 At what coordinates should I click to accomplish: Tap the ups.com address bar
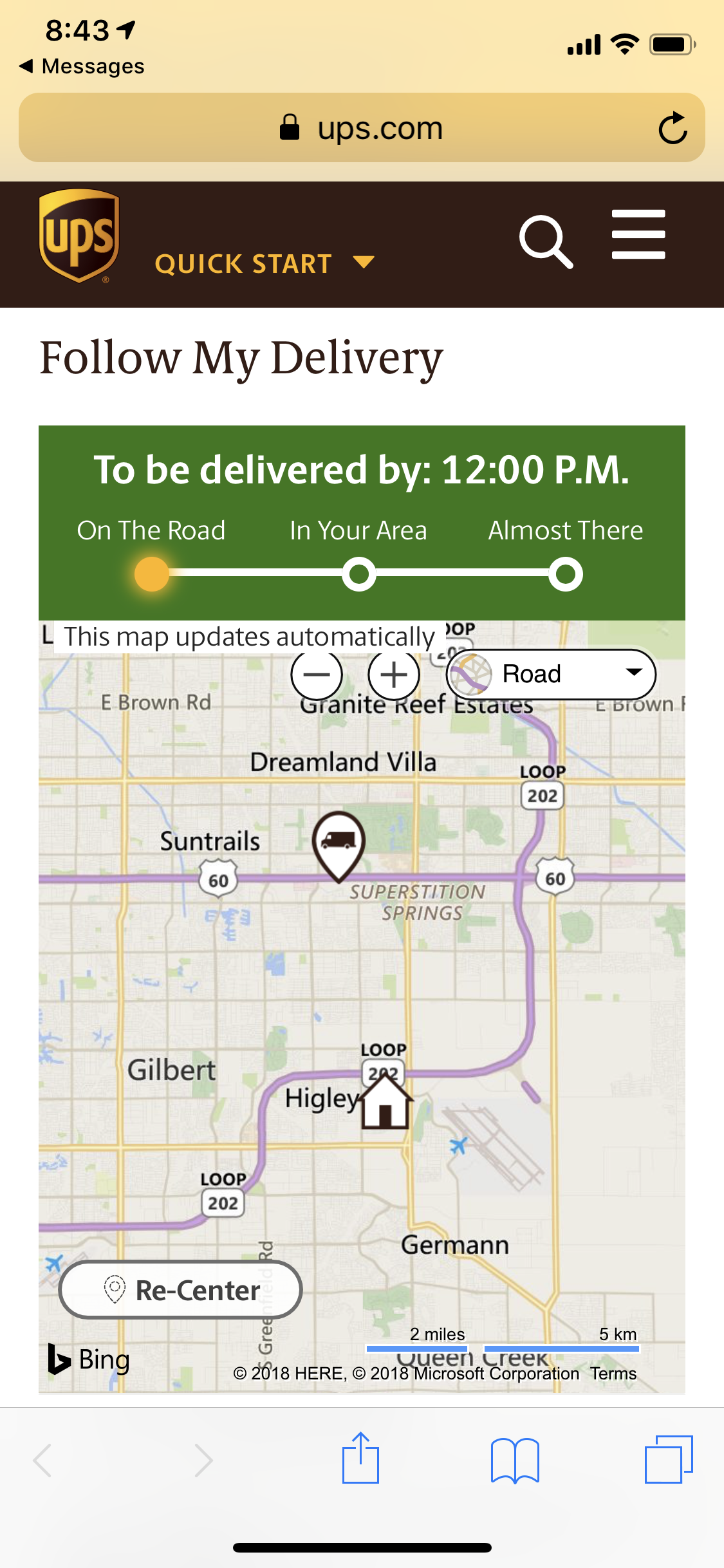(x=362, y=127)
